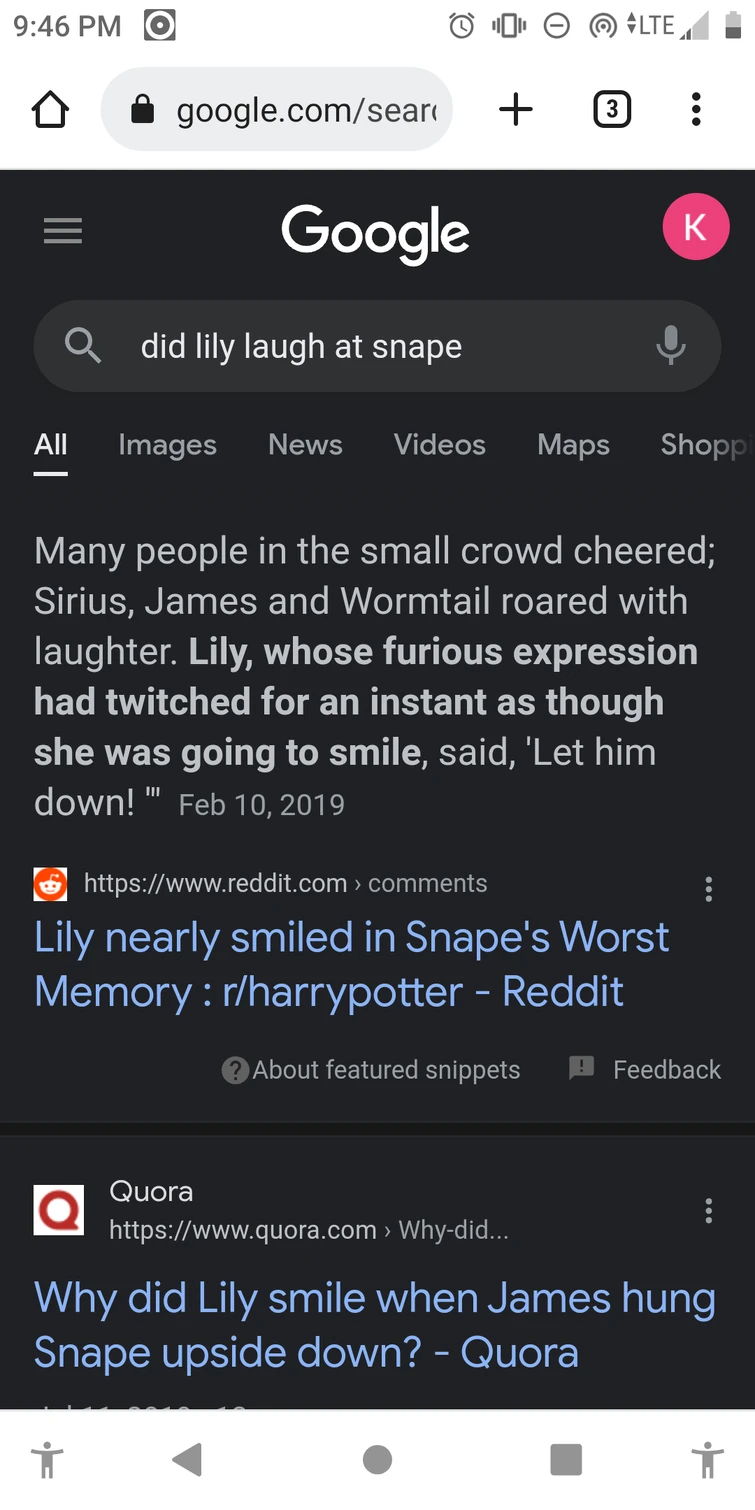
Task: Select the Maps tab
Action: pyautogui.click(x=573, y=445)
